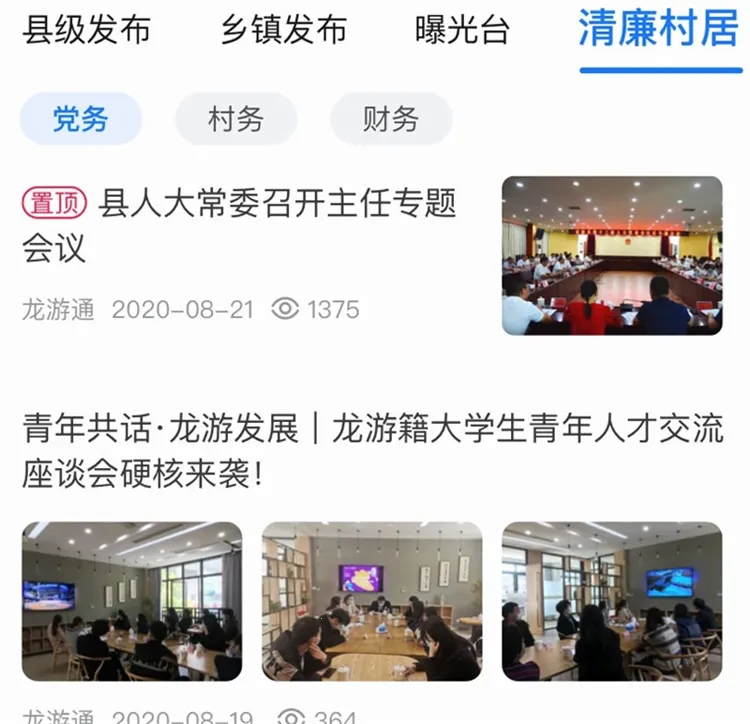Switch to the 乡镇发布 tab

coord(284,31)
